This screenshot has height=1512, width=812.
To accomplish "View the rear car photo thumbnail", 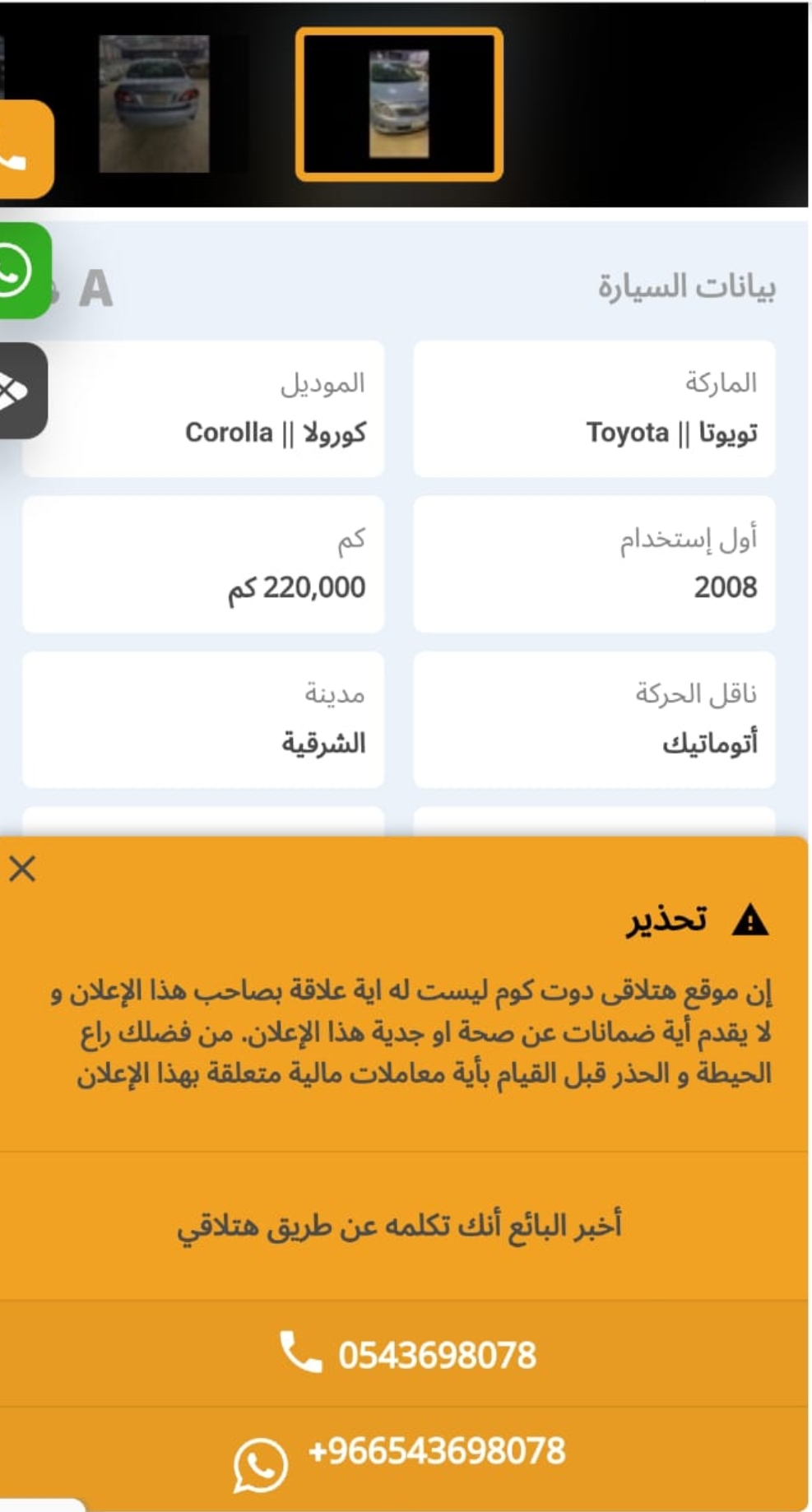I will click(154, 104).
